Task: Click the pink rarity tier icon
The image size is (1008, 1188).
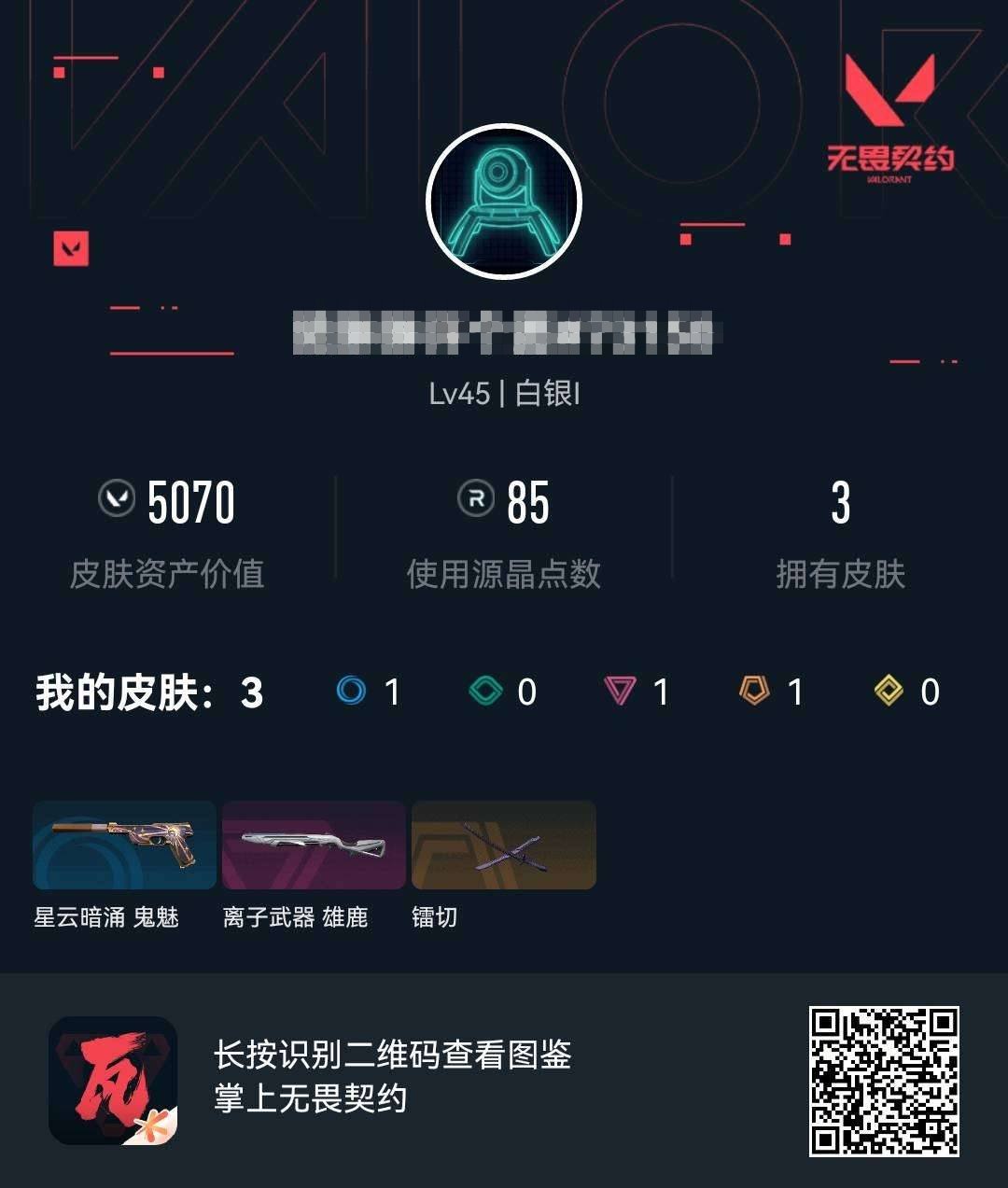Action: pos(621,692)
